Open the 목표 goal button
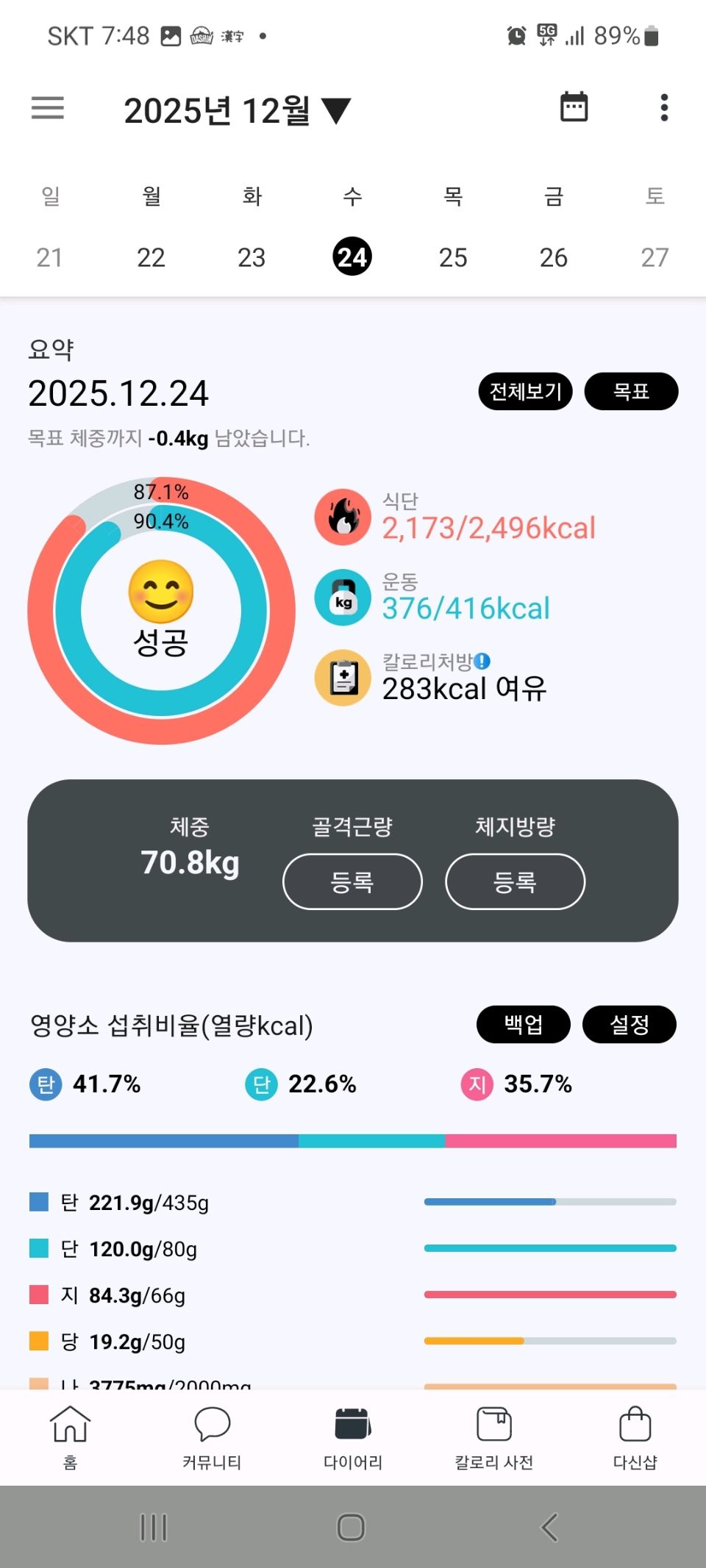The width and height of the screenshot is (706, 1568). [x=631, y=391]
